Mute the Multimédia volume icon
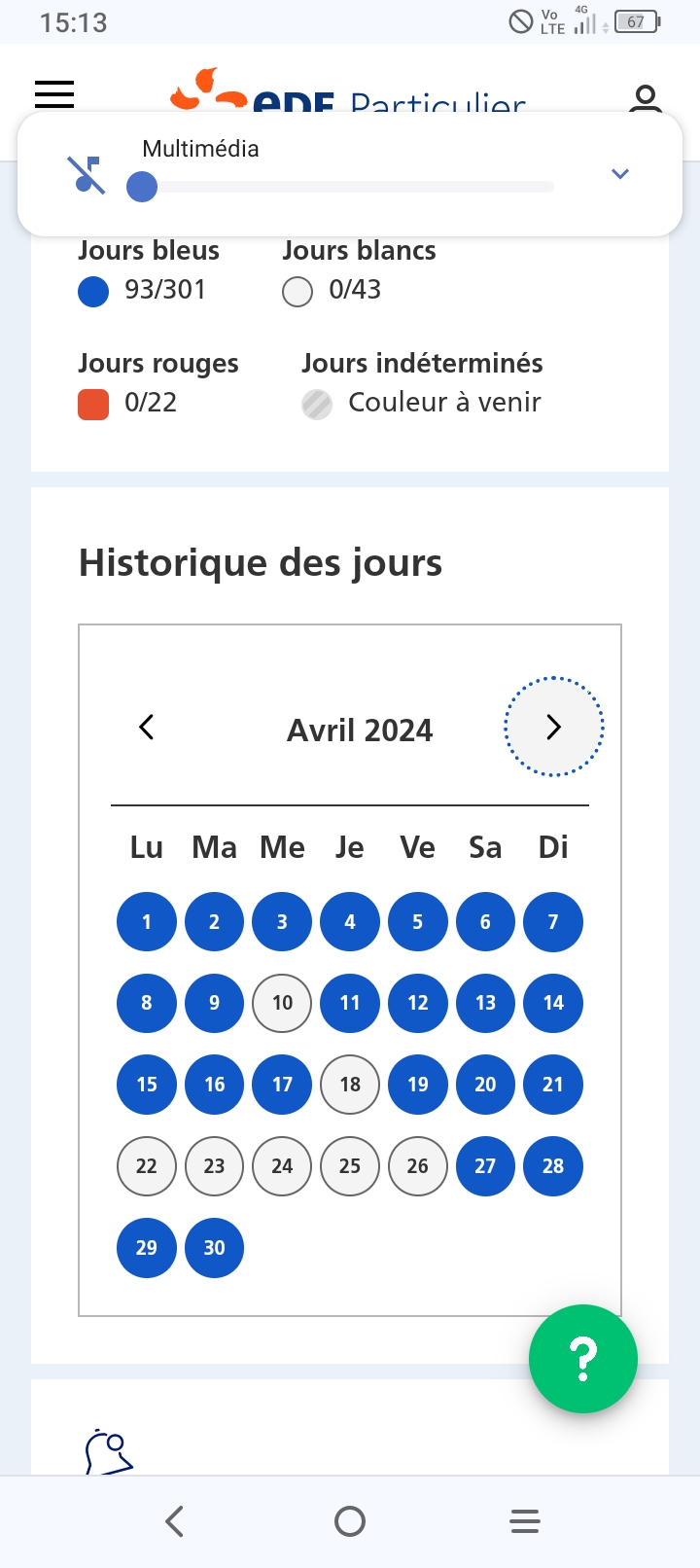Image resolution: width=700 pixels, height=1568 pixels. click(x=87, y=175)
